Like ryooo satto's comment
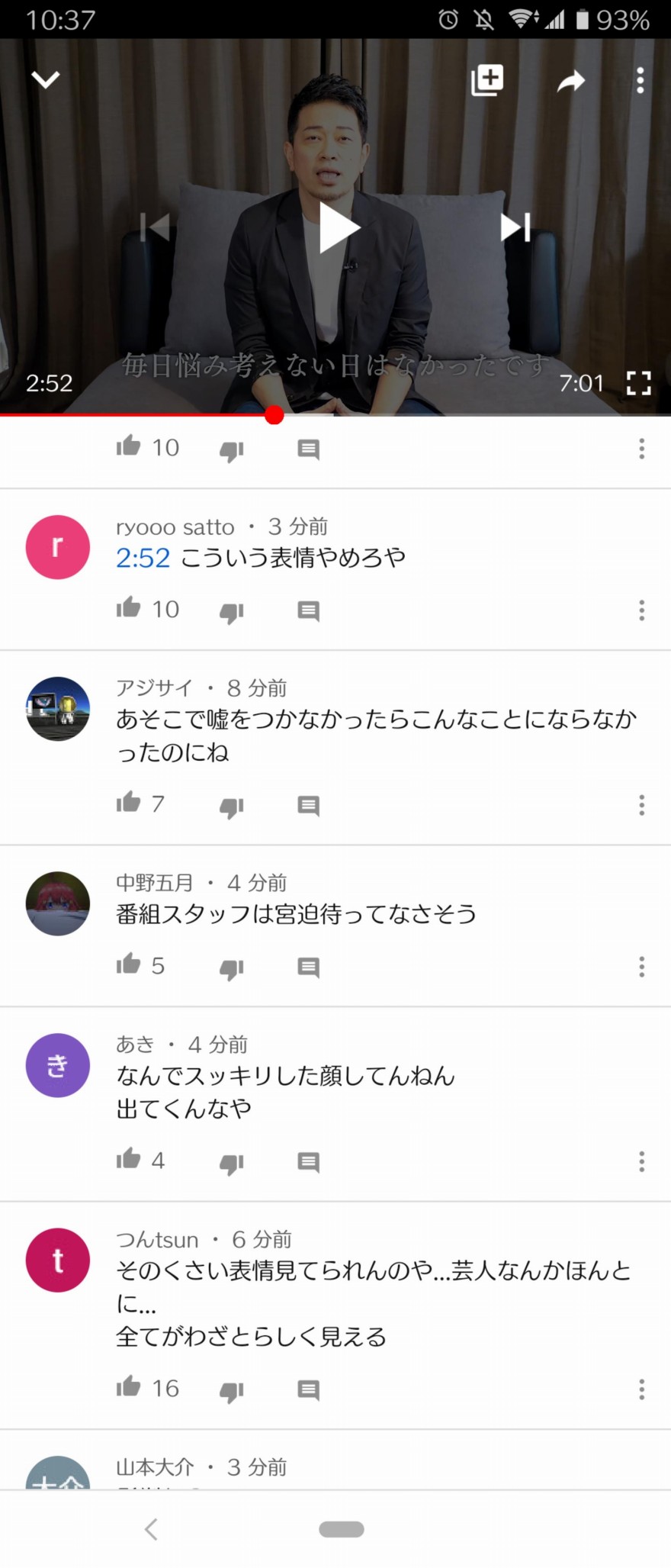 [x=129, y=608]
